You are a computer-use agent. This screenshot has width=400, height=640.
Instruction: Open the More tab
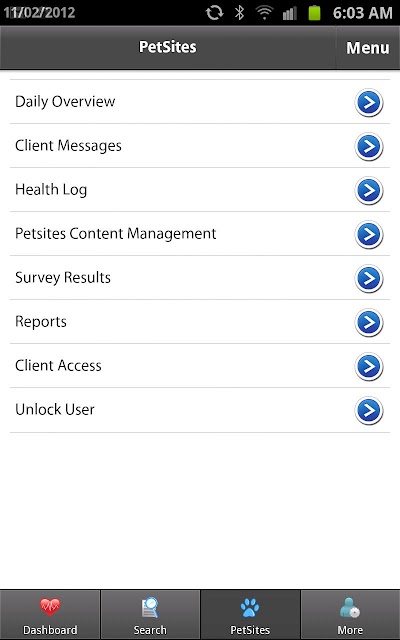[350, 615]
